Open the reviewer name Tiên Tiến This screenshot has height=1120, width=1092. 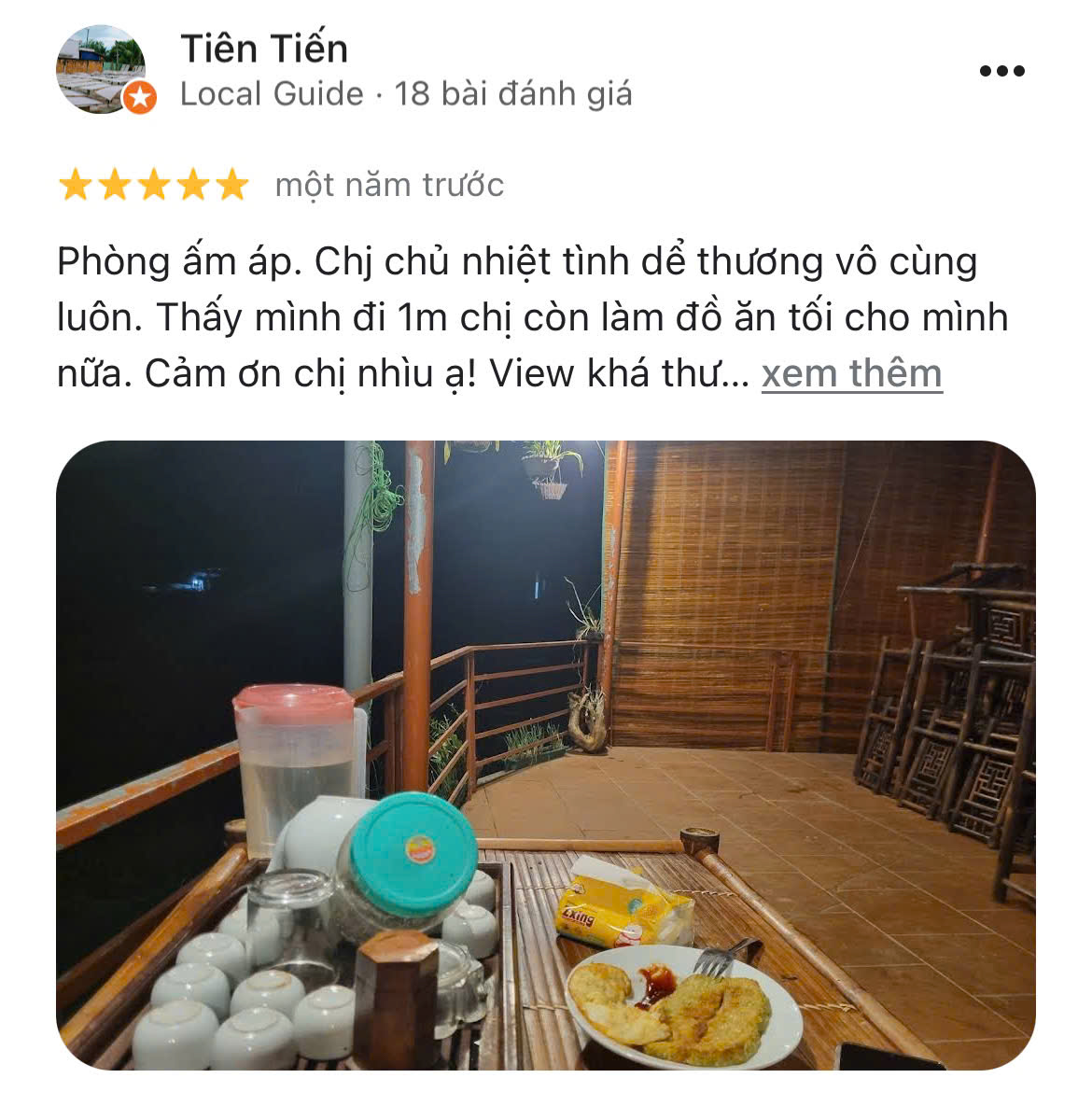tap(264, 49)
